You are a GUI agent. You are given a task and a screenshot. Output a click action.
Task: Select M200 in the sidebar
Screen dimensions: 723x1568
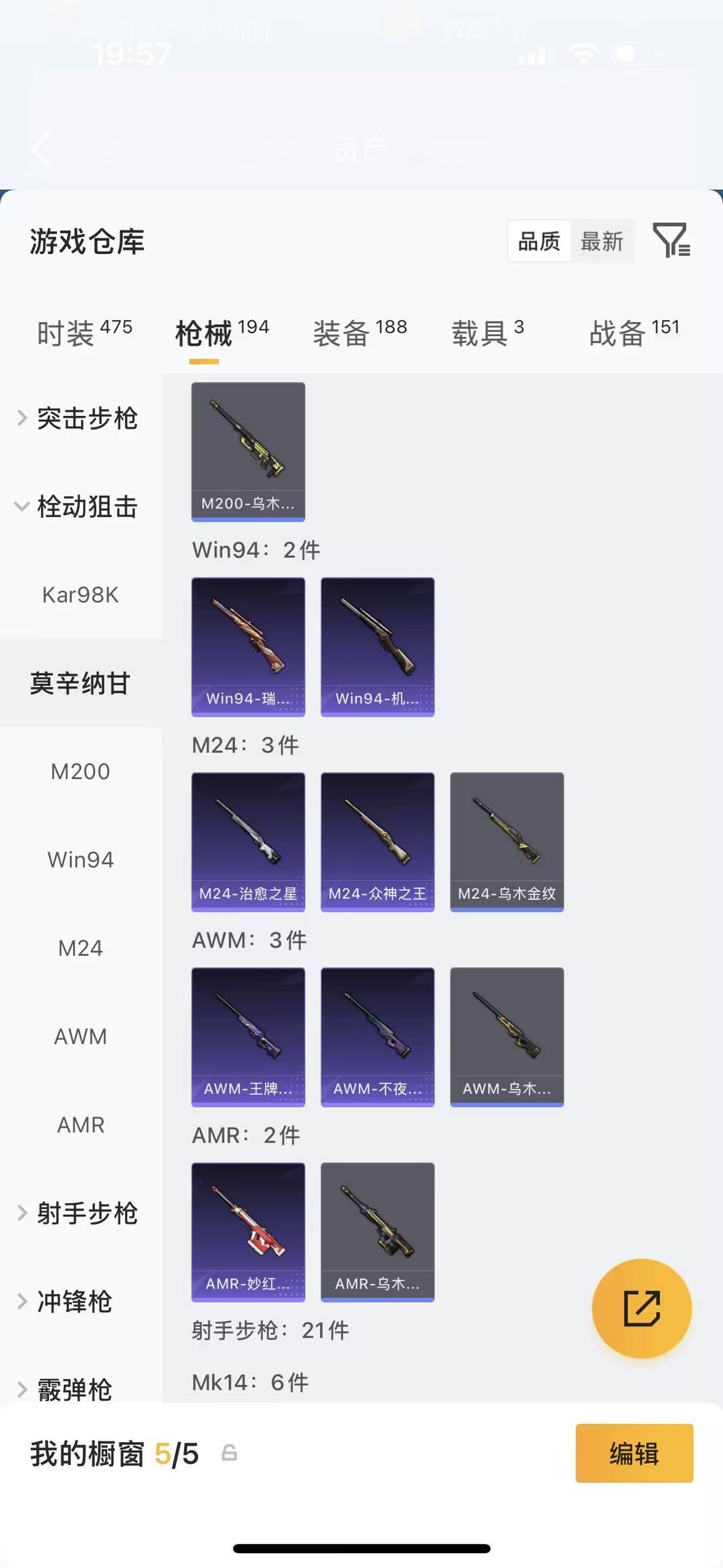80,772
